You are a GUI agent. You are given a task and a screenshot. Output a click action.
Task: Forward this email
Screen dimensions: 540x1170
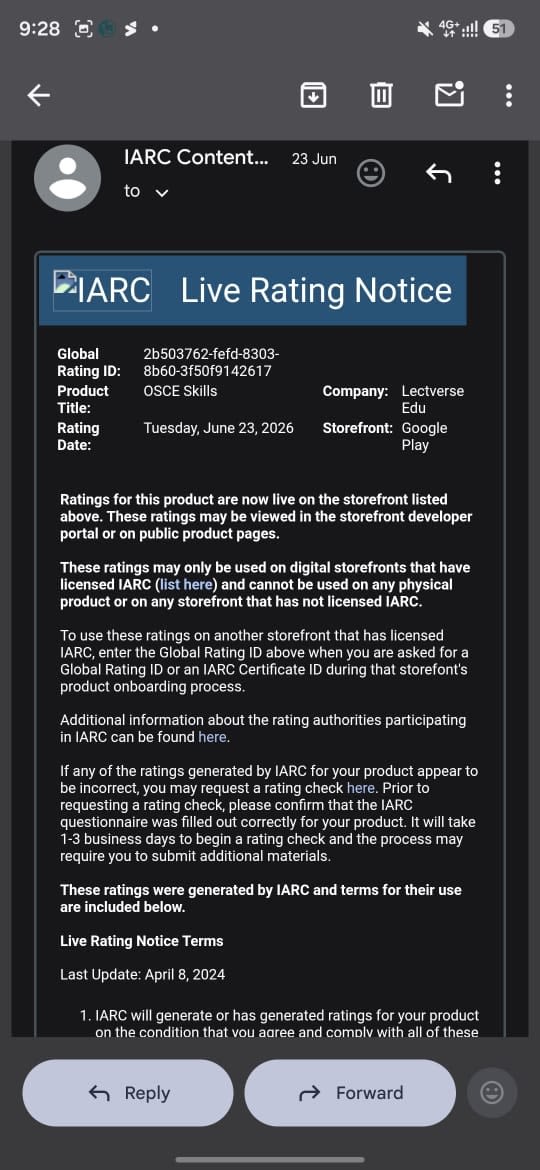coord(350,1093)
